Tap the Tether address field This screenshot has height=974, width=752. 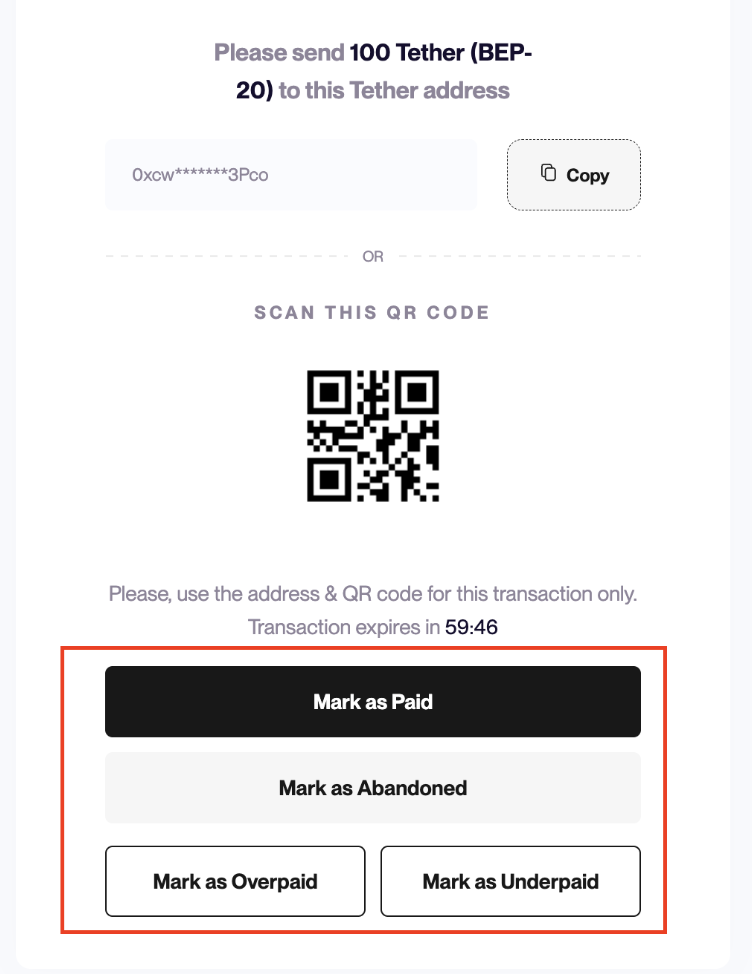tap(290, 175)
